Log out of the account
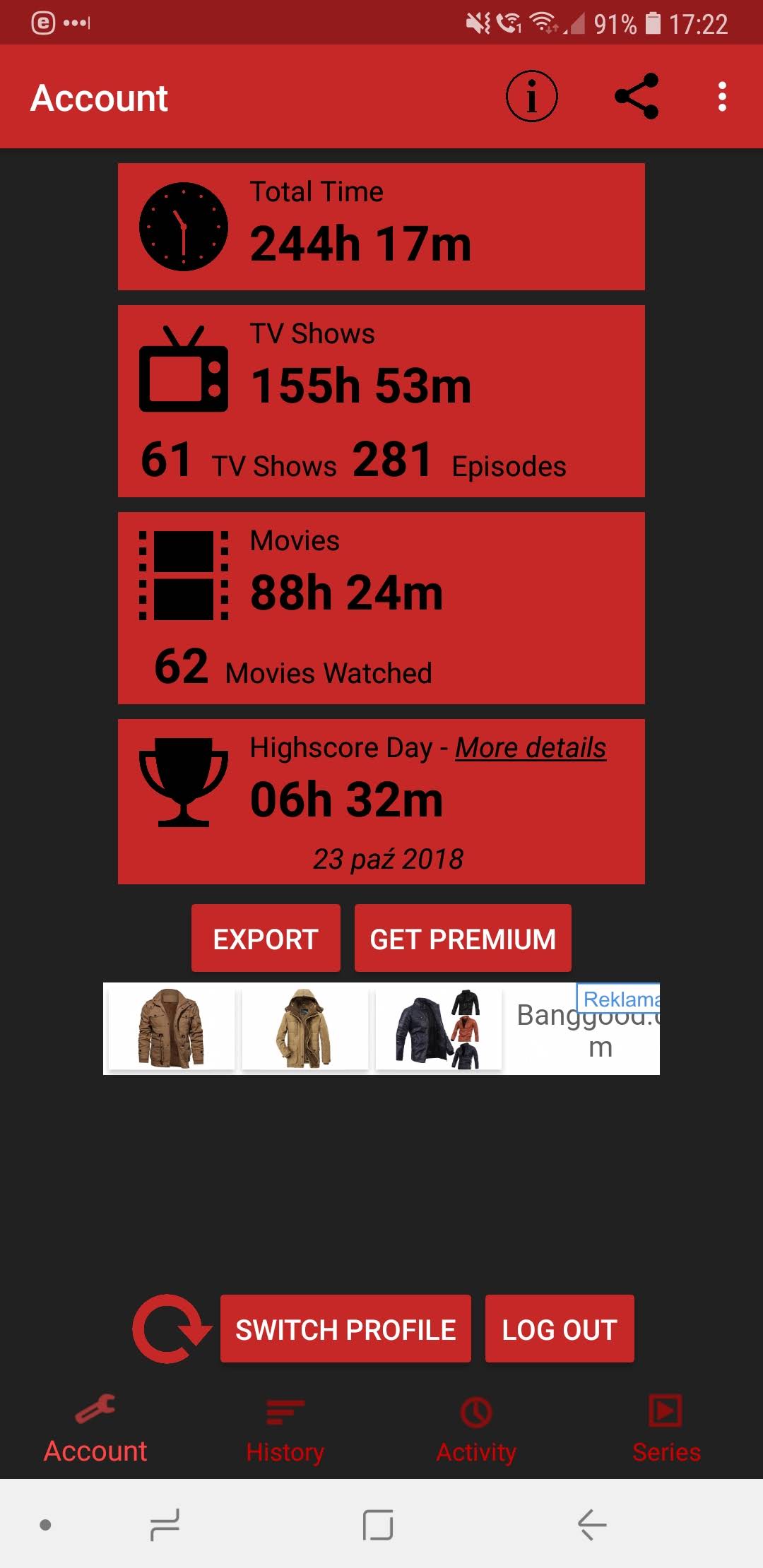Image resolution: width=763 pixels, height=1568 pixels. tap(560, 1329)
